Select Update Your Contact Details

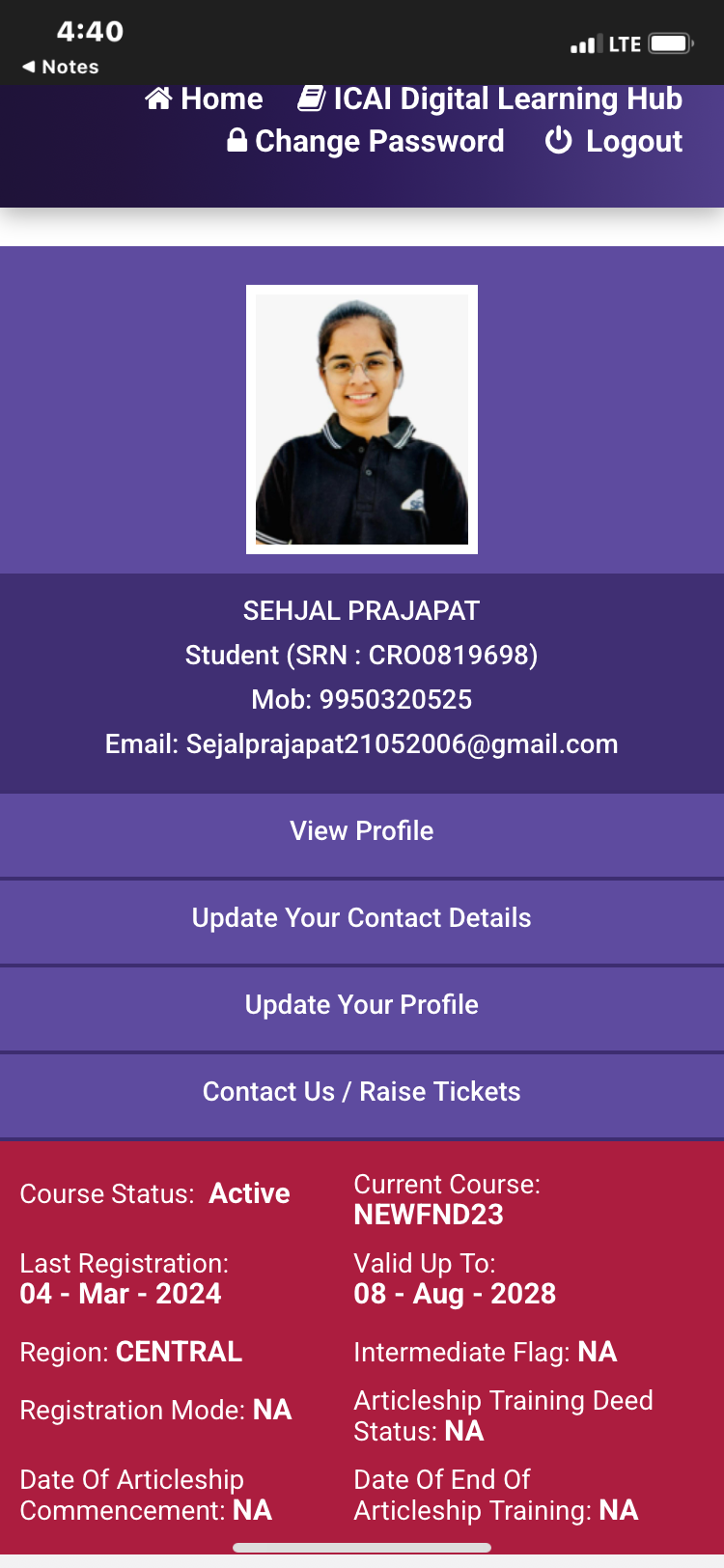(x=362, y=918)
